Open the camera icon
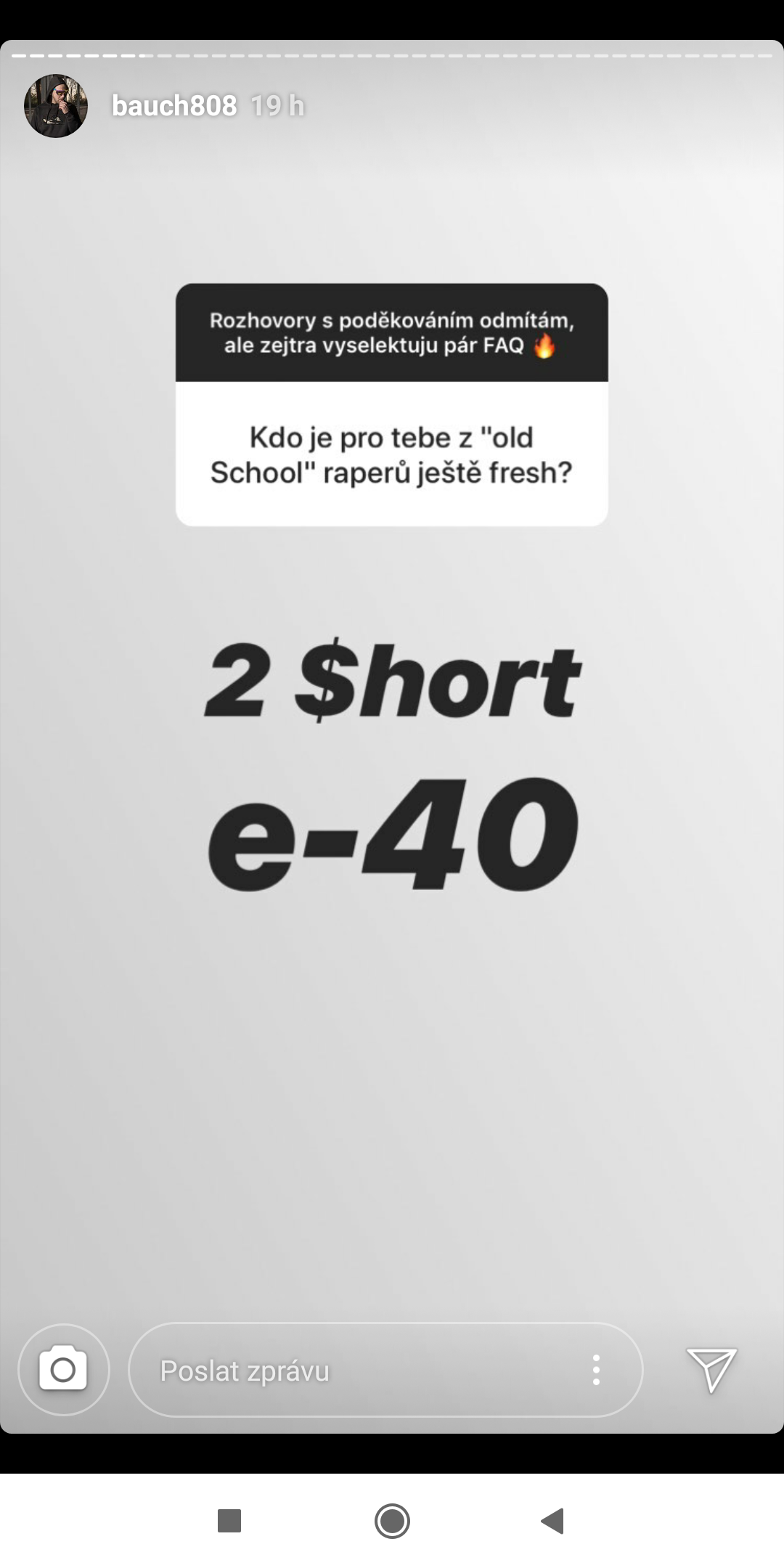The image size is (784, 1568). pos(63,1370)
